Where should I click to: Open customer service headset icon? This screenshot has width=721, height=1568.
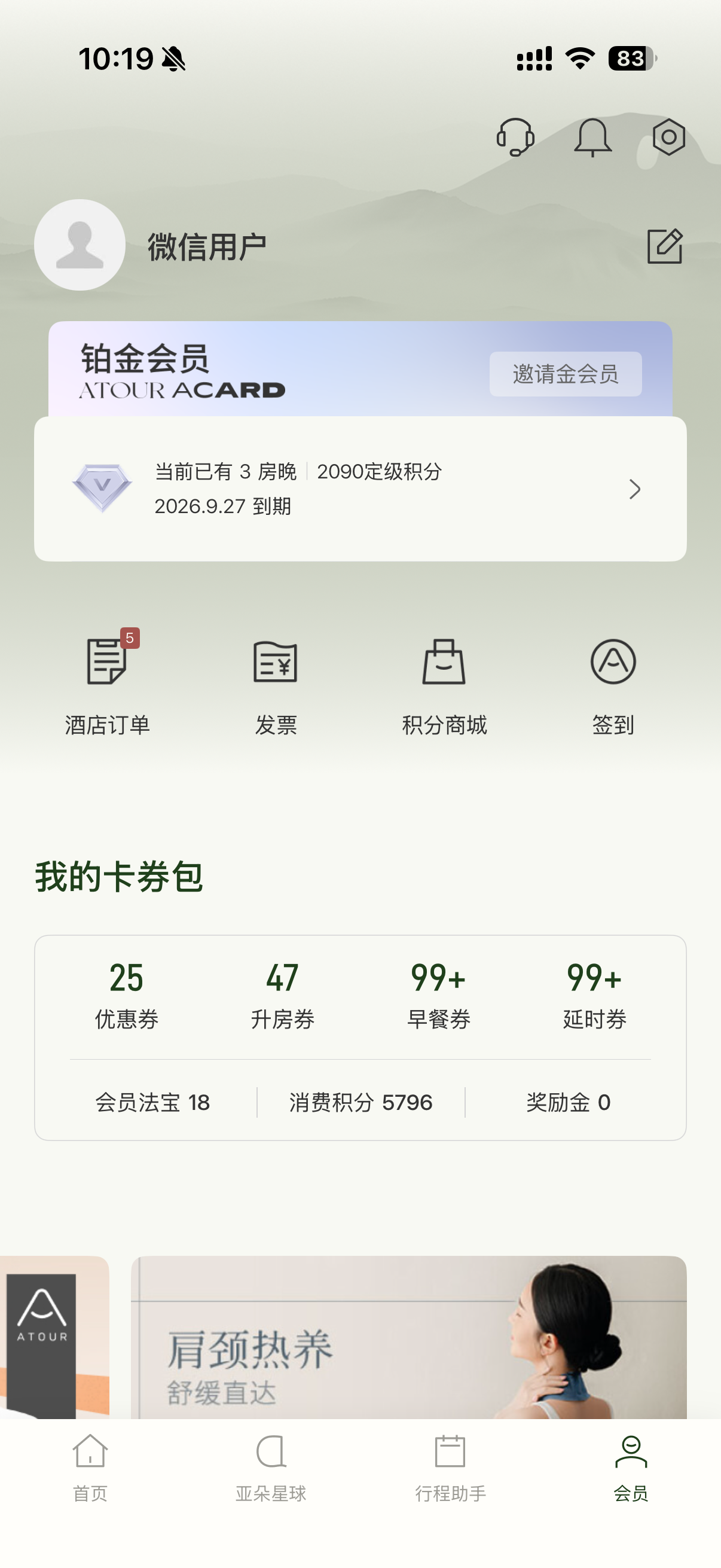click(515, 137)
